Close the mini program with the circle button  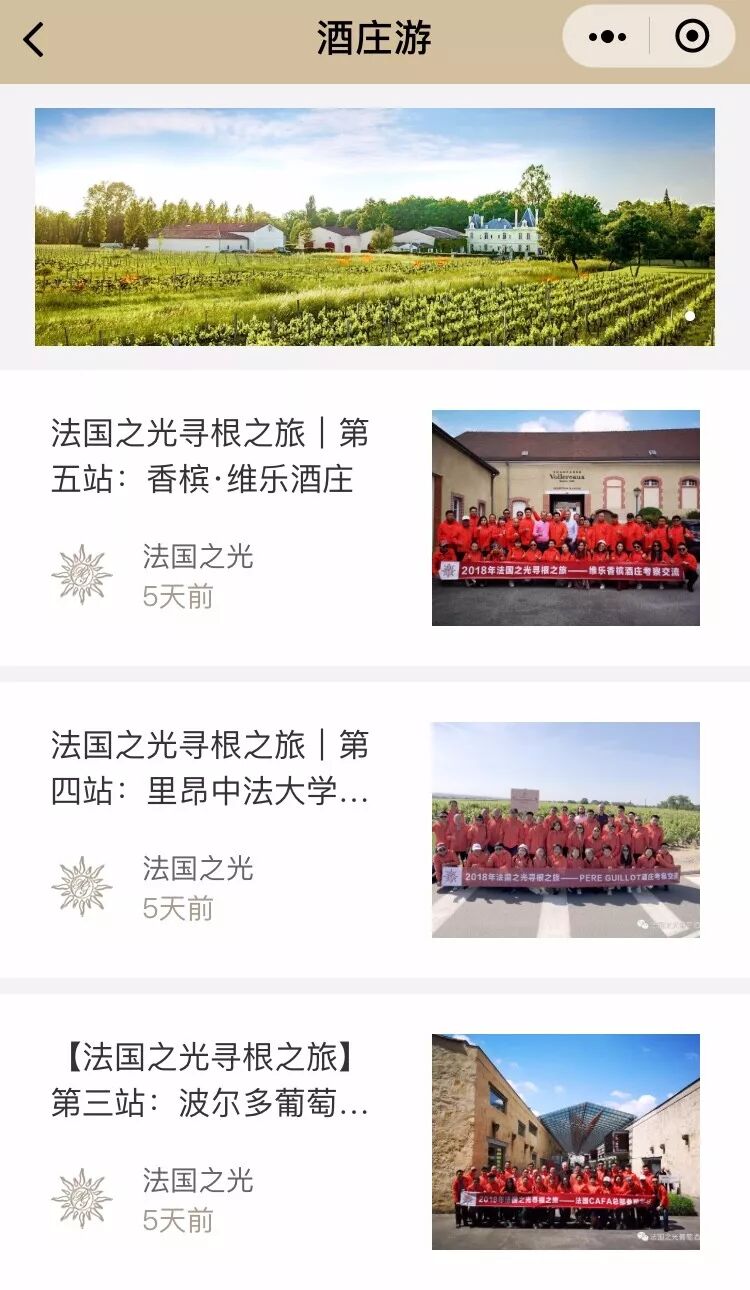(x=692, y=38)
